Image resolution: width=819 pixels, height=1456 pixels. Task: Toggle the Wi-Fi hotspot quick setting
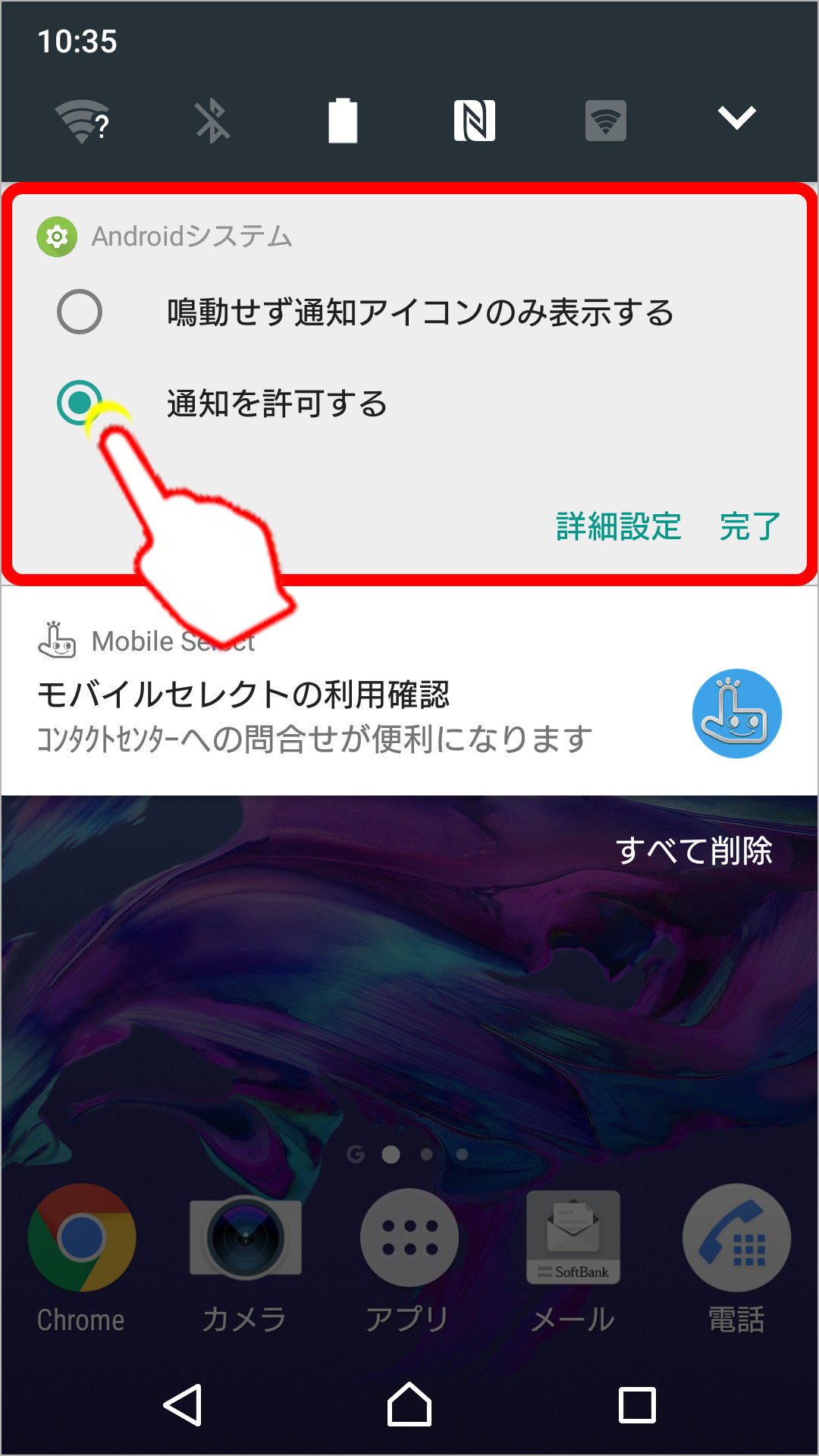pyautogui.click(x=605, y=121)
